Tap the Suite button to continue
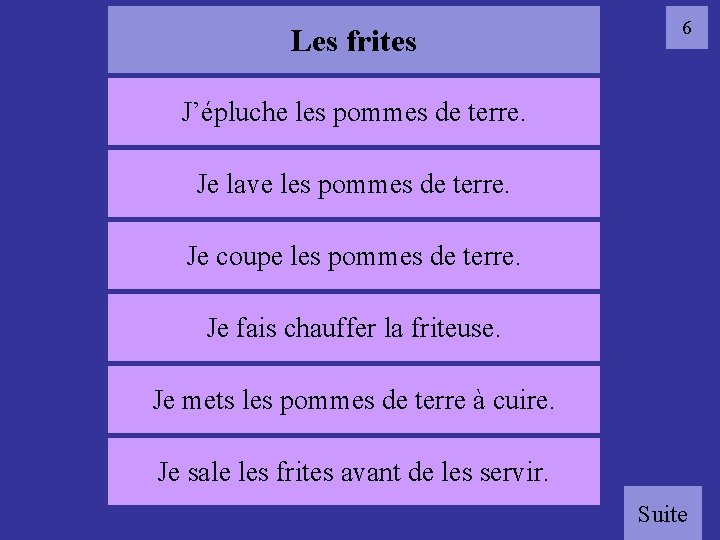The width and height of the screenshot is (720, 540). tap(663, 513)
